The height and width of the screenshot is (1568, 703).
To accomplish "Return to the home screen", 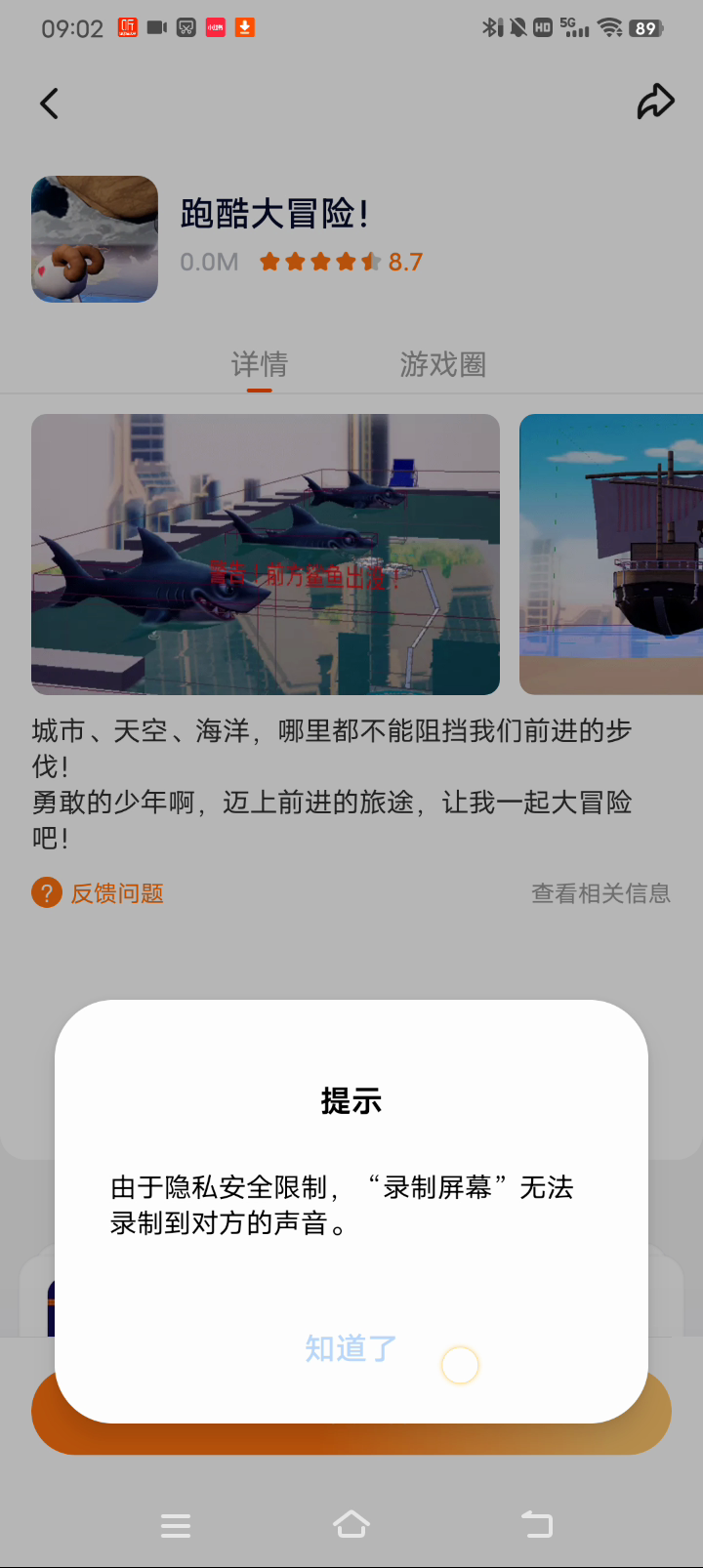I will click(x=351, y=1524).
